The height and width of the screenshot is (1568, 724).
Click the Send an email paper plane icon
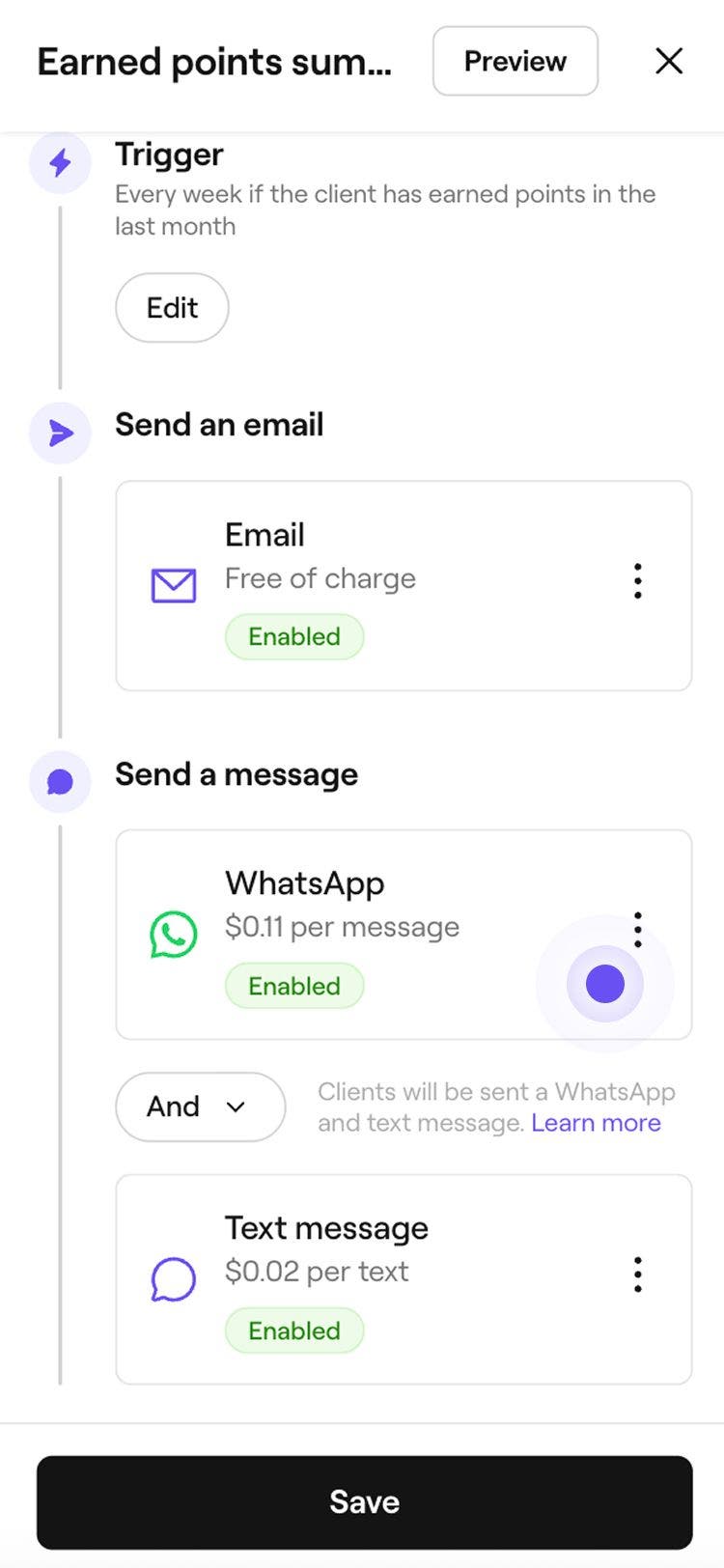coord(60,433)
